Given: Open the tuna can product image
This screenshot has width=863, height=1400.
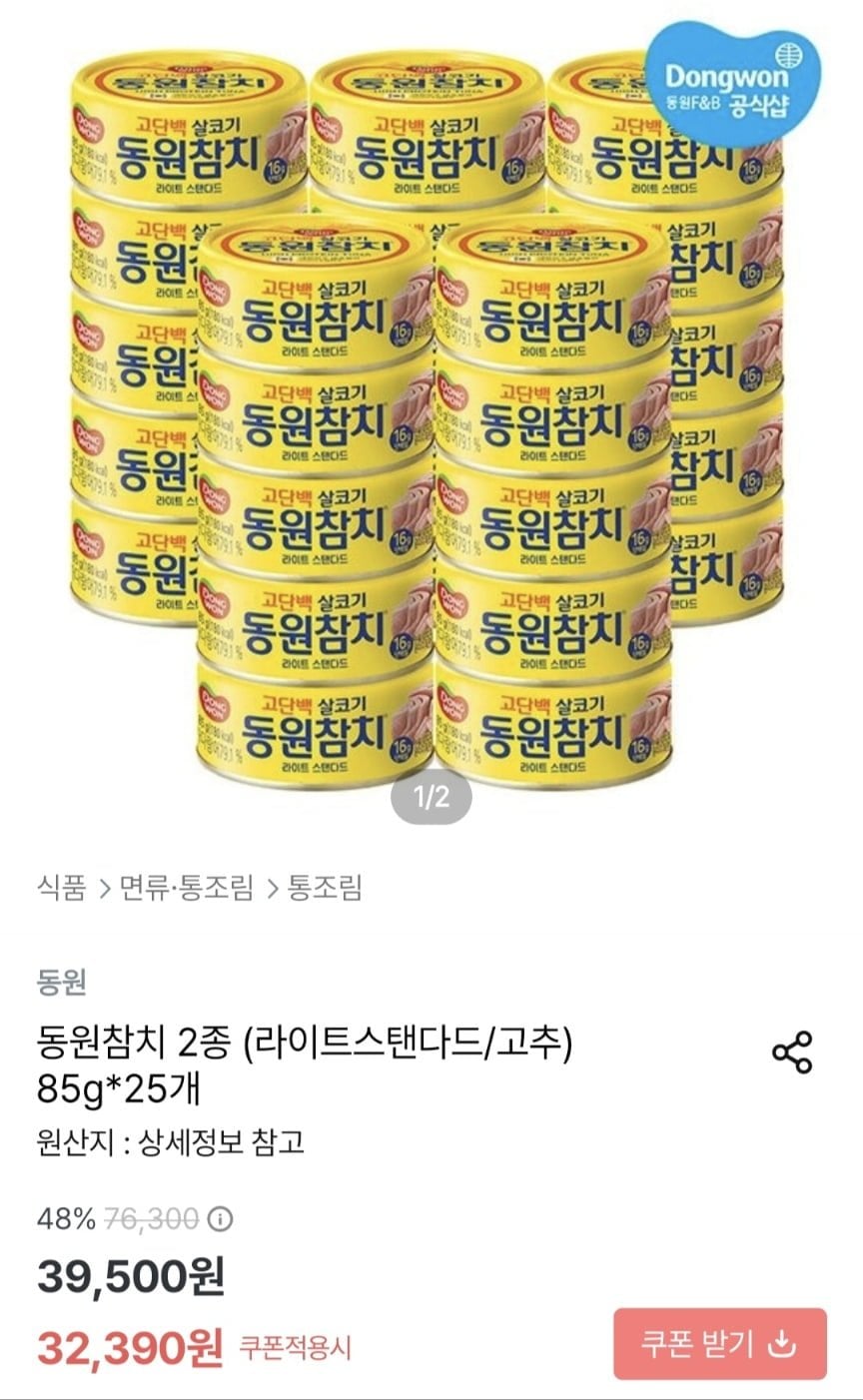Looking at the screenshot, I should [x=431, y=419].
